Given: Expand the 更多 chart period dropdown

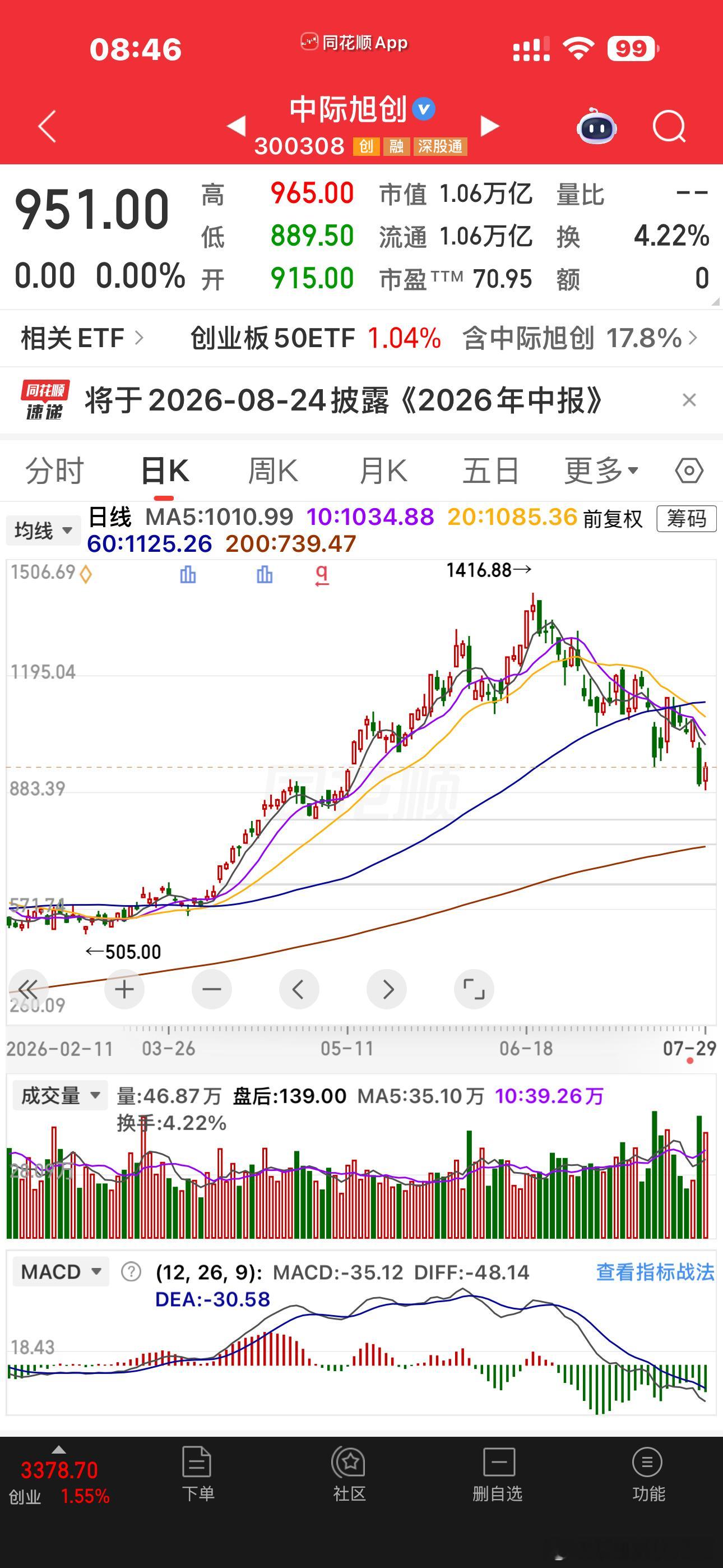Looking at the screenshot, I should pyautogui.click(x=601, y=471).
